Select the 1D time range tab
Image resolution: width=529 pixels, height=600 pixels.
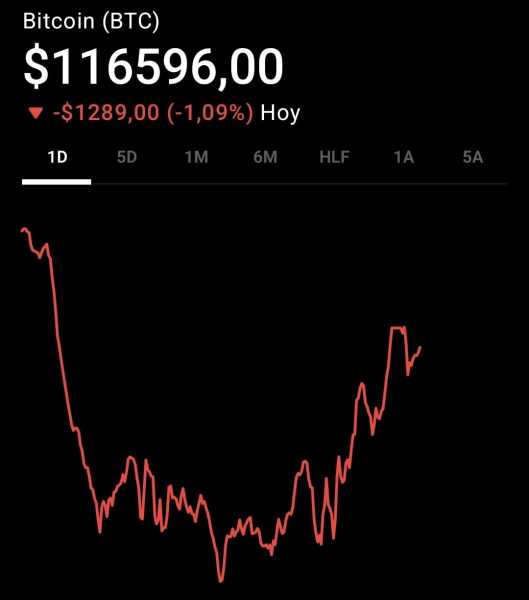(57, 157)
